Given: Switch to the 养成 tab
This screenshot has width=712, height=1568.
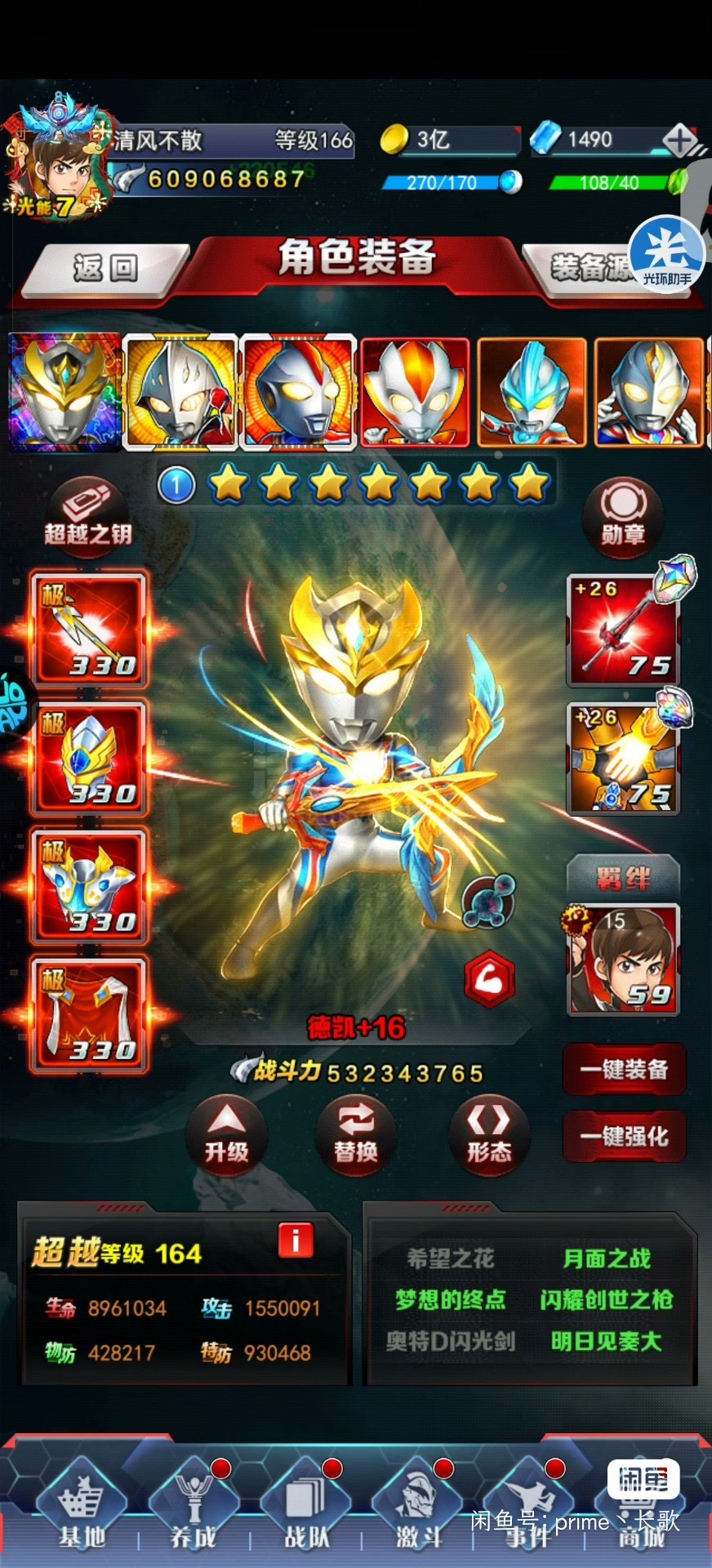Looking at the screenshot, I should 194,1510.
